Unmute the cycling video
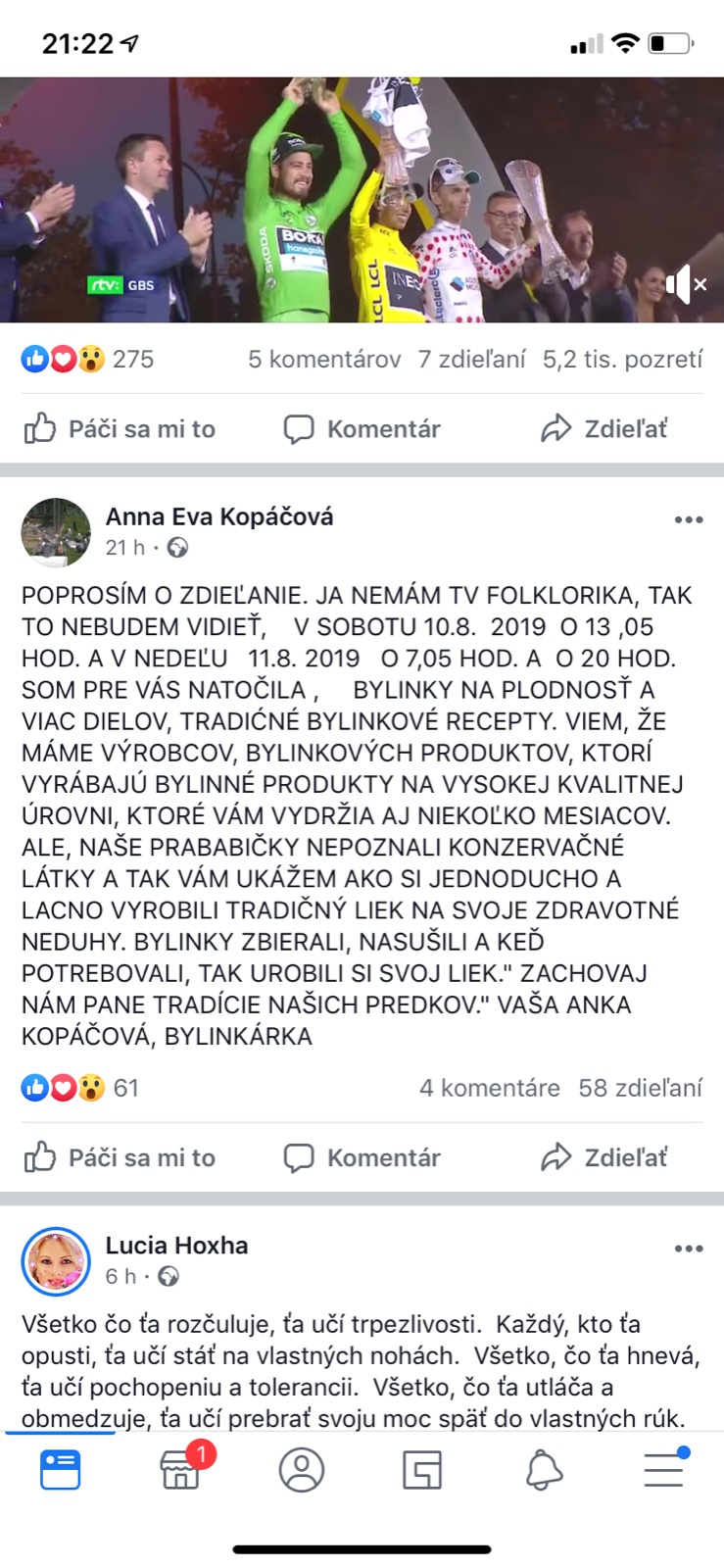The width and height of the screenshot is (724, 1568). (x=686, y=285)
